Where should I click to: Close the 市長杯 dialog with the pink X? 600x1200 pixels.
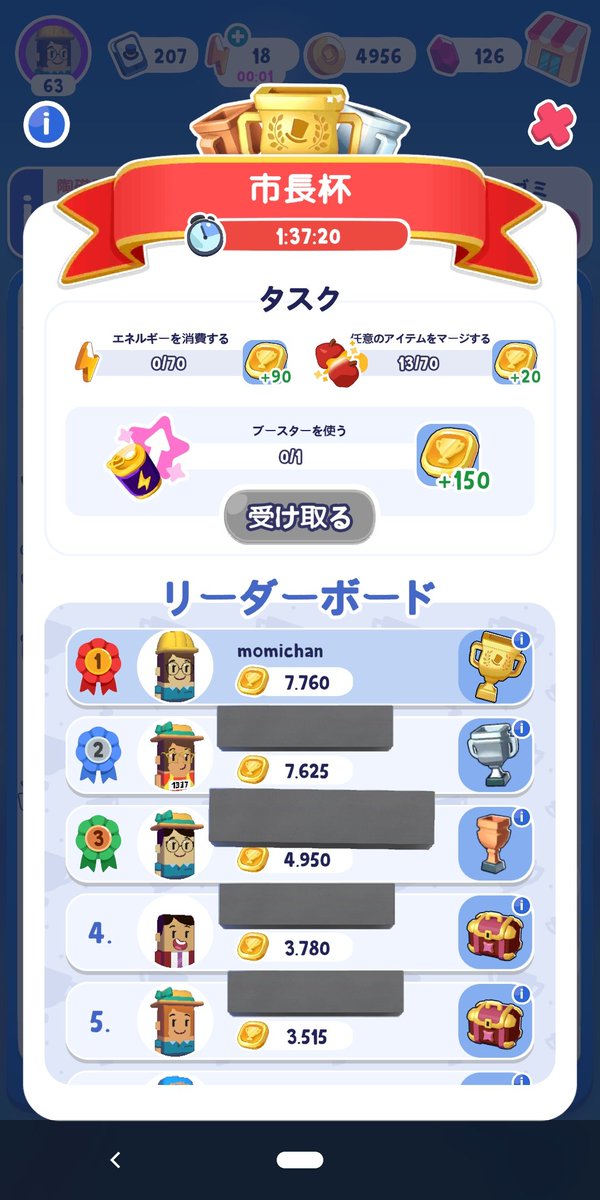(552, 125)
